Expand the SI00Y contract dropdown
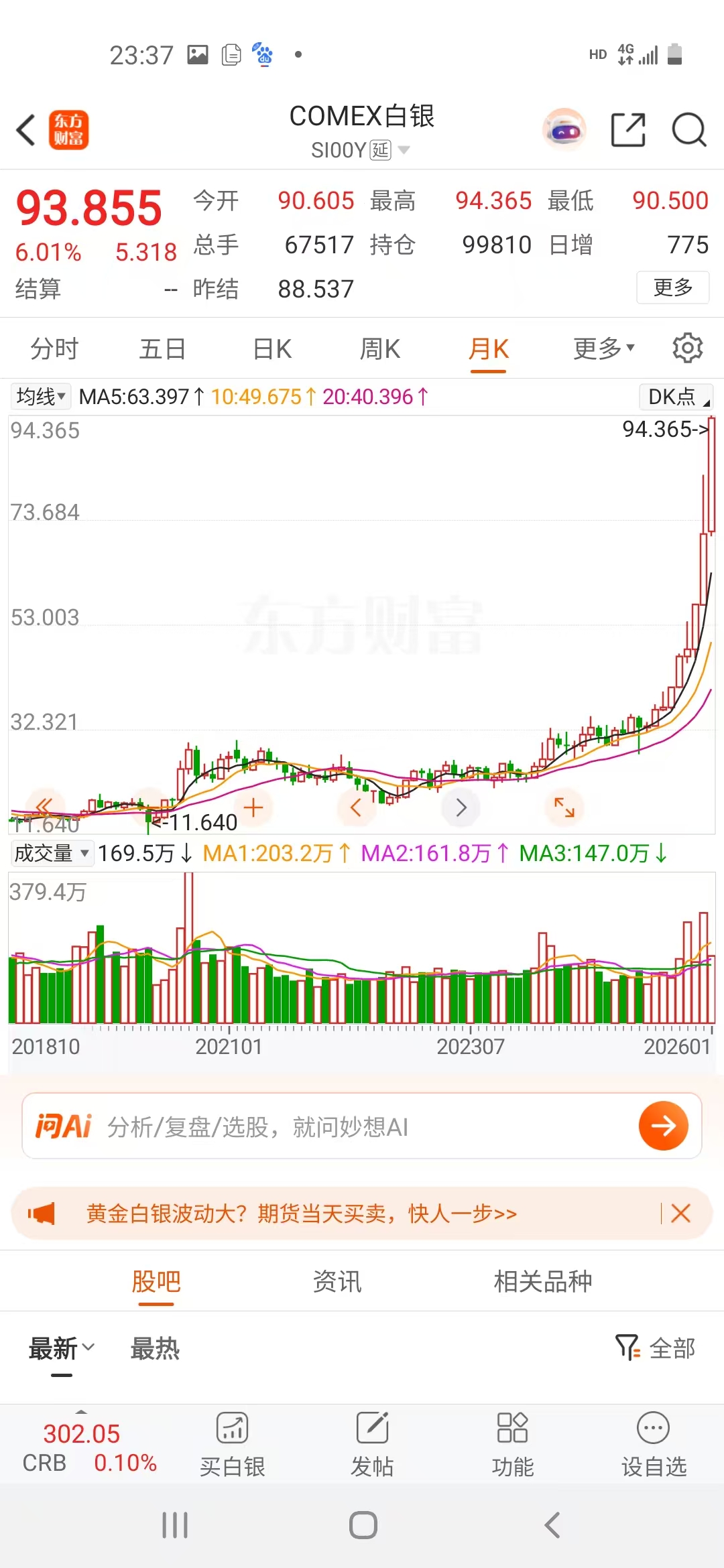 403,149
